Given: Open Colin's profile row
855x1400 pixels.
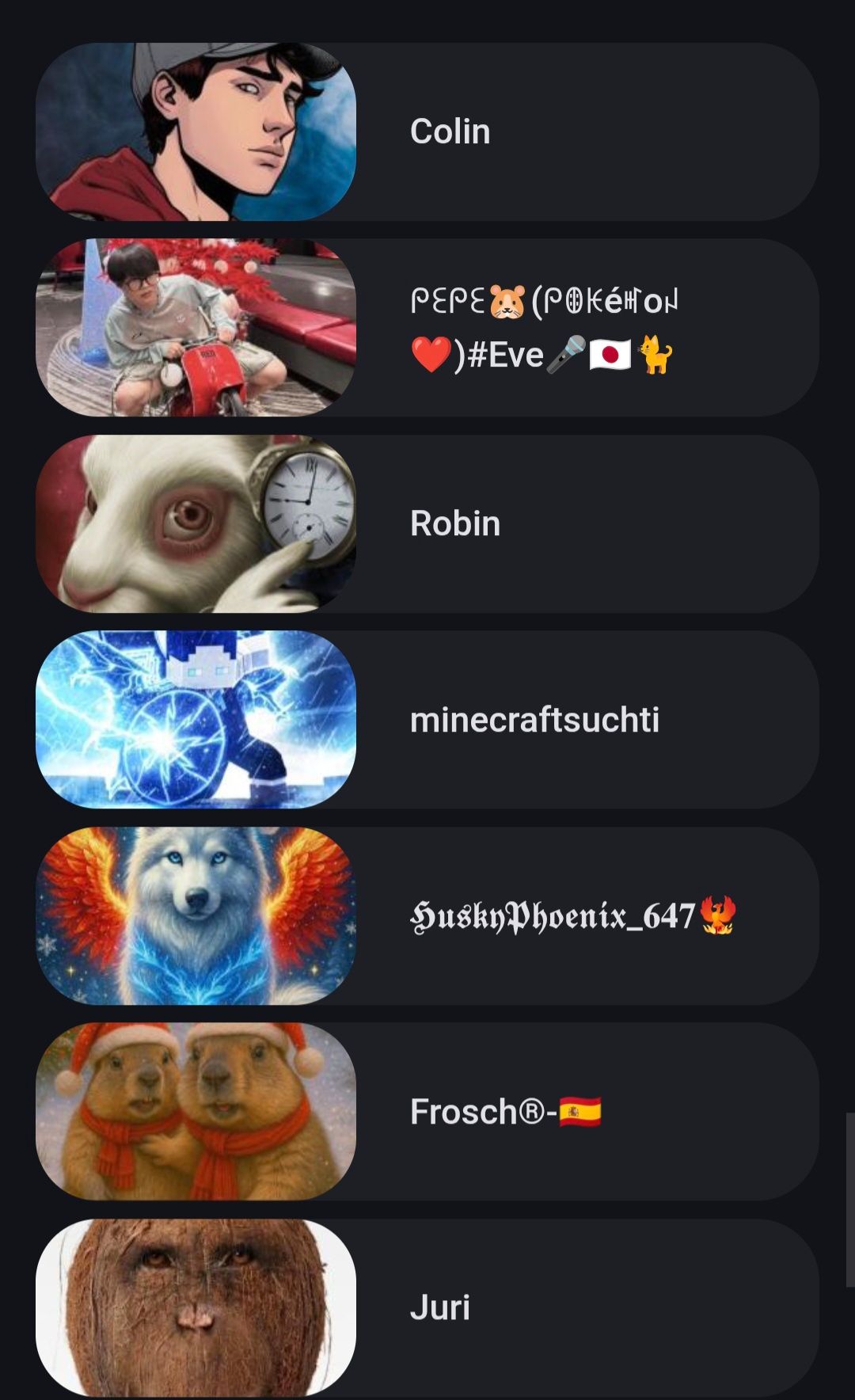Looking at the screenshot, I should pyautogui.click(x=450, y=131).
